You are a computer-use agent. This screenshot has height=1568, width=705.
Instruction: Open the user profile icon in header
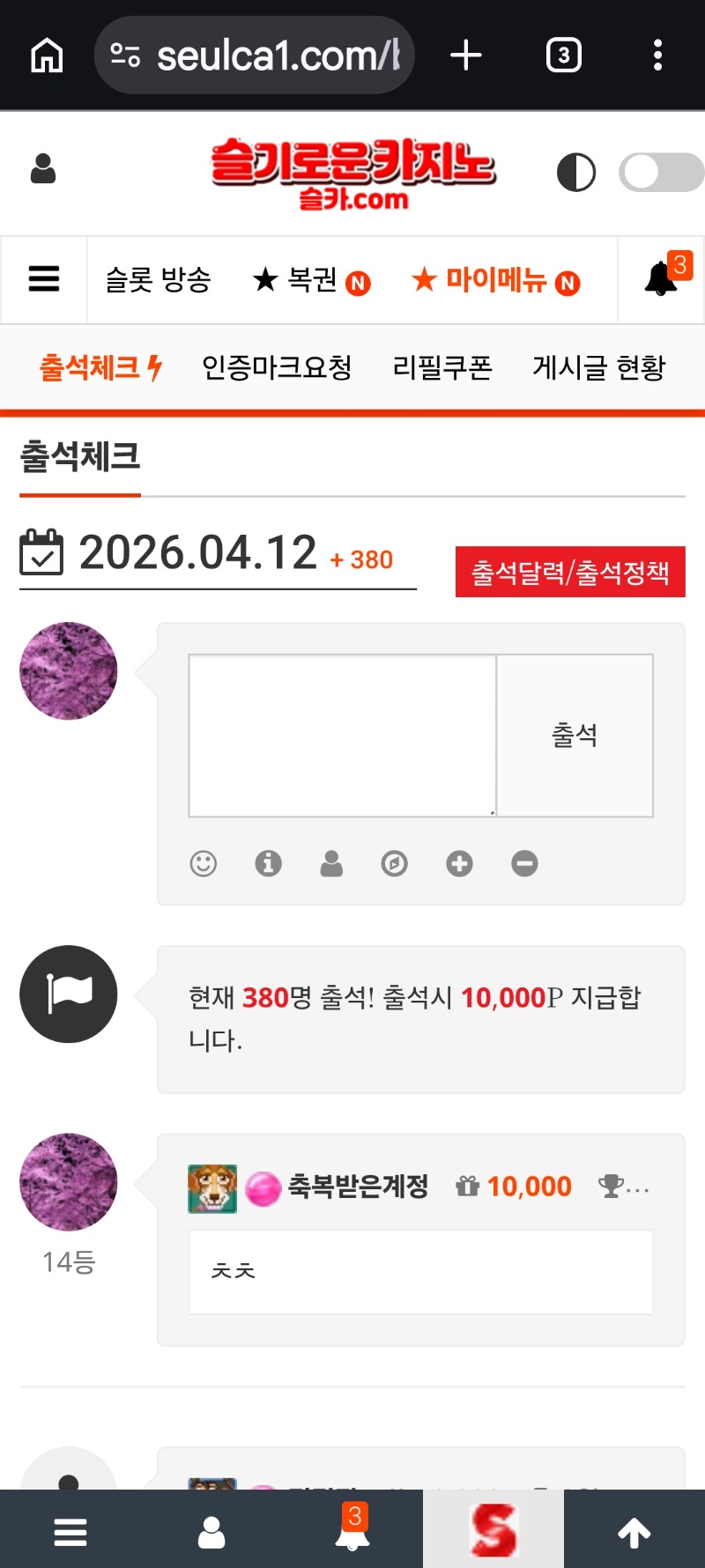pos(43,169)
